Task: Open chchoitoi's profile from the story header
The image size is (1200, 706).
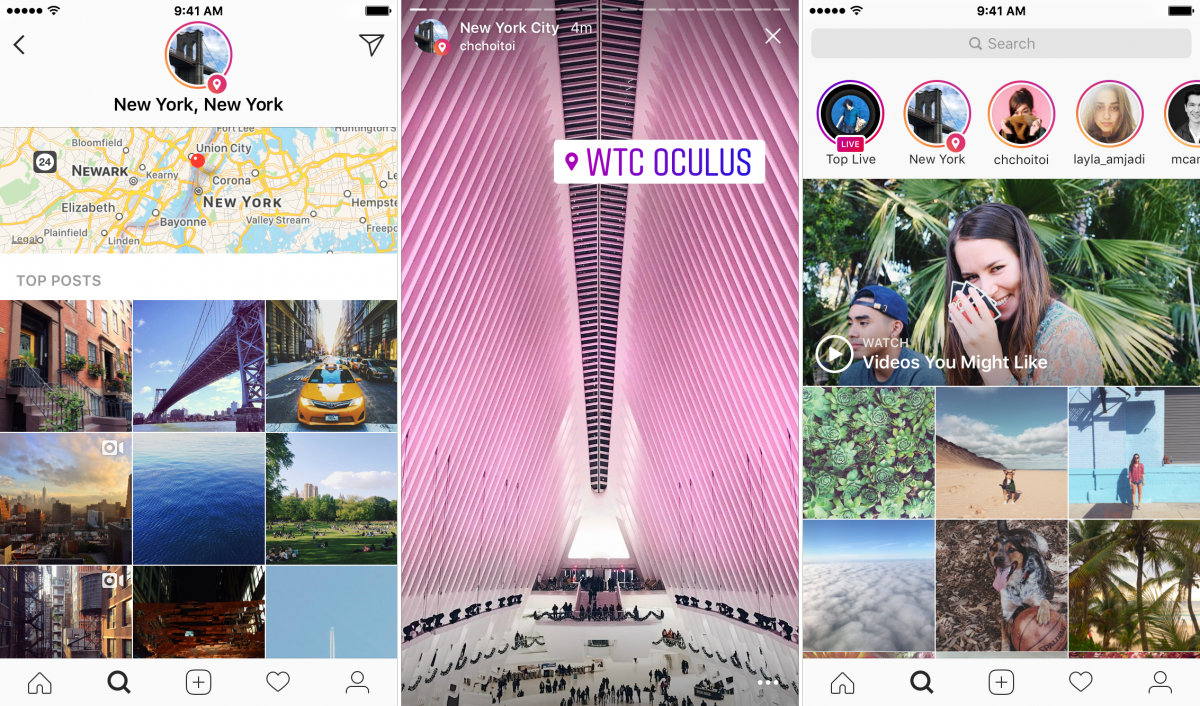Action: click(487, 47)
